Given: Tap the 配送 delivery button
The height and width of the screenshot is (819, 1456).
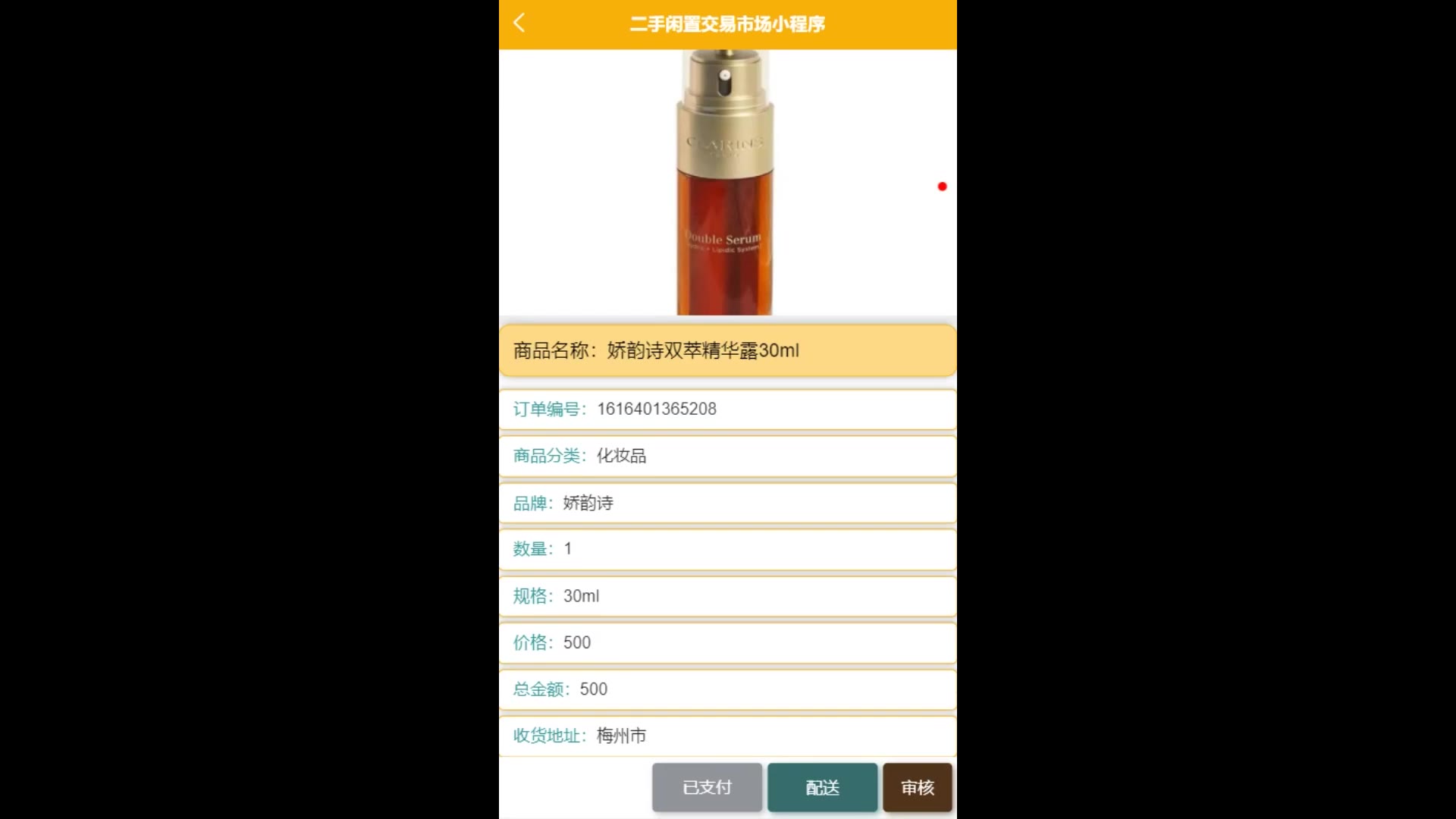Looking at the screenshot, I should coord(822,788).
